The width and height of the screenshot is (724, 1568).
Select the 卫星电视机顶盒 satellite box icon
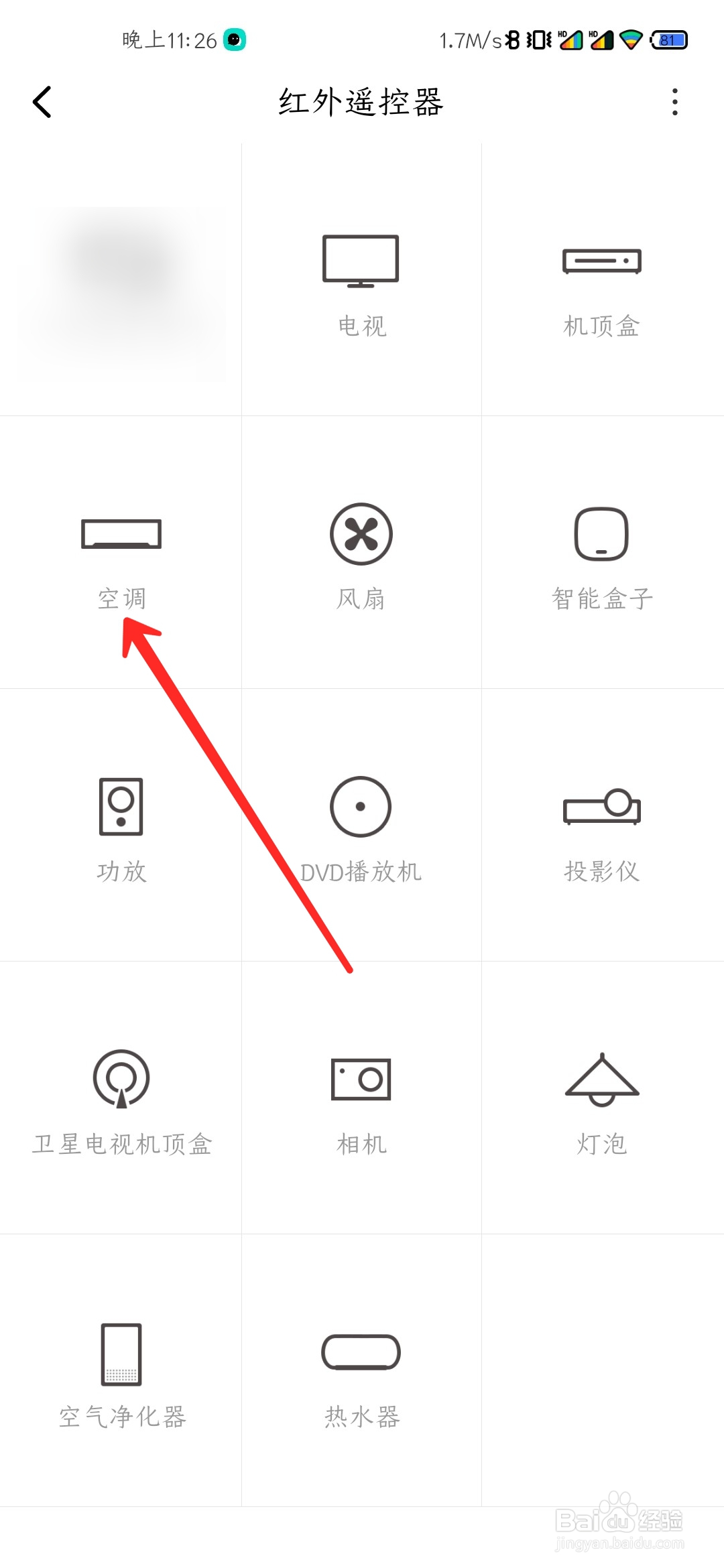point(121,1099)
